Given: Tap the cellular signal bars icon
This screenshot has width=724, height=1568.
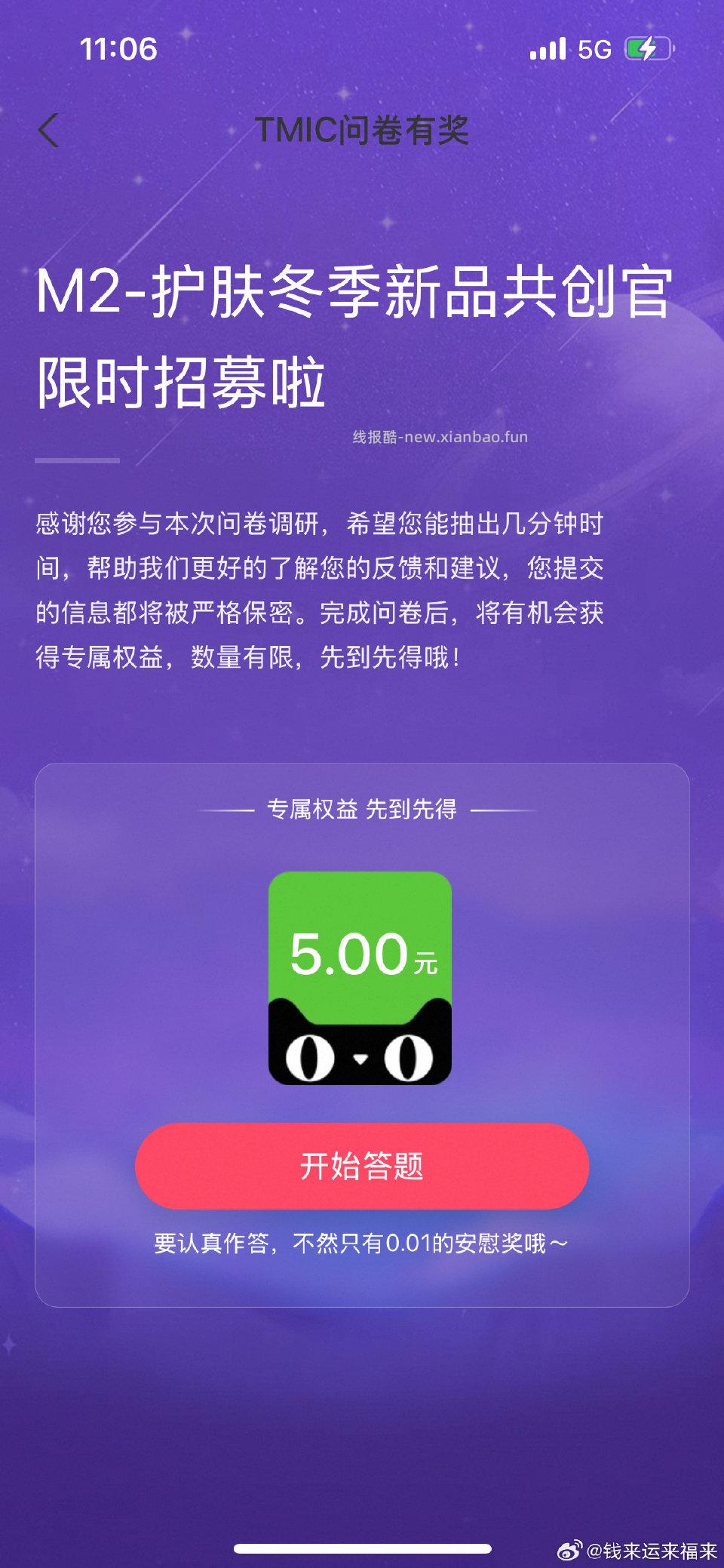Looking at the screenshot, I should pyautogui.click(x=547, y=48).
